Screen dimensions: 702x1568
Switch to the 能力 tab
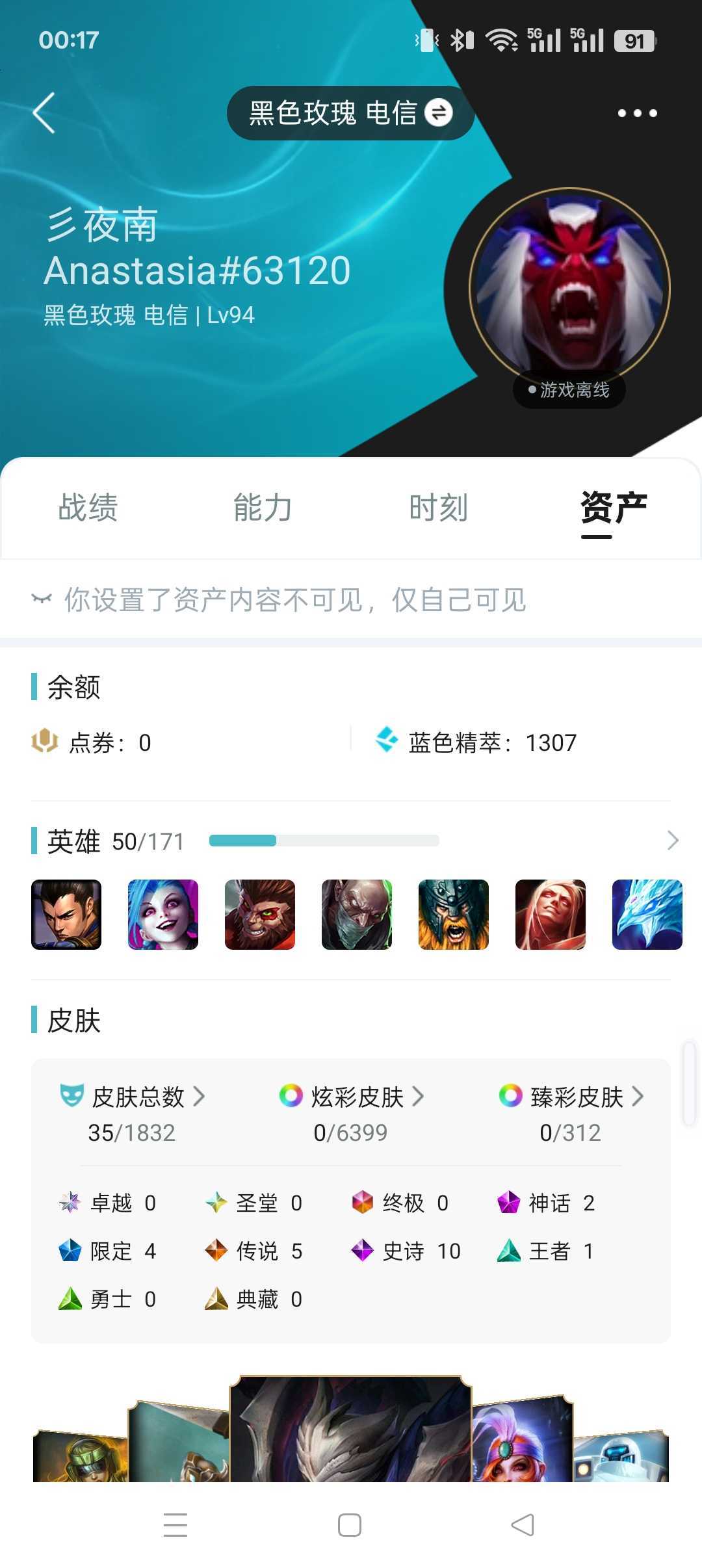[x=263, y=508]
